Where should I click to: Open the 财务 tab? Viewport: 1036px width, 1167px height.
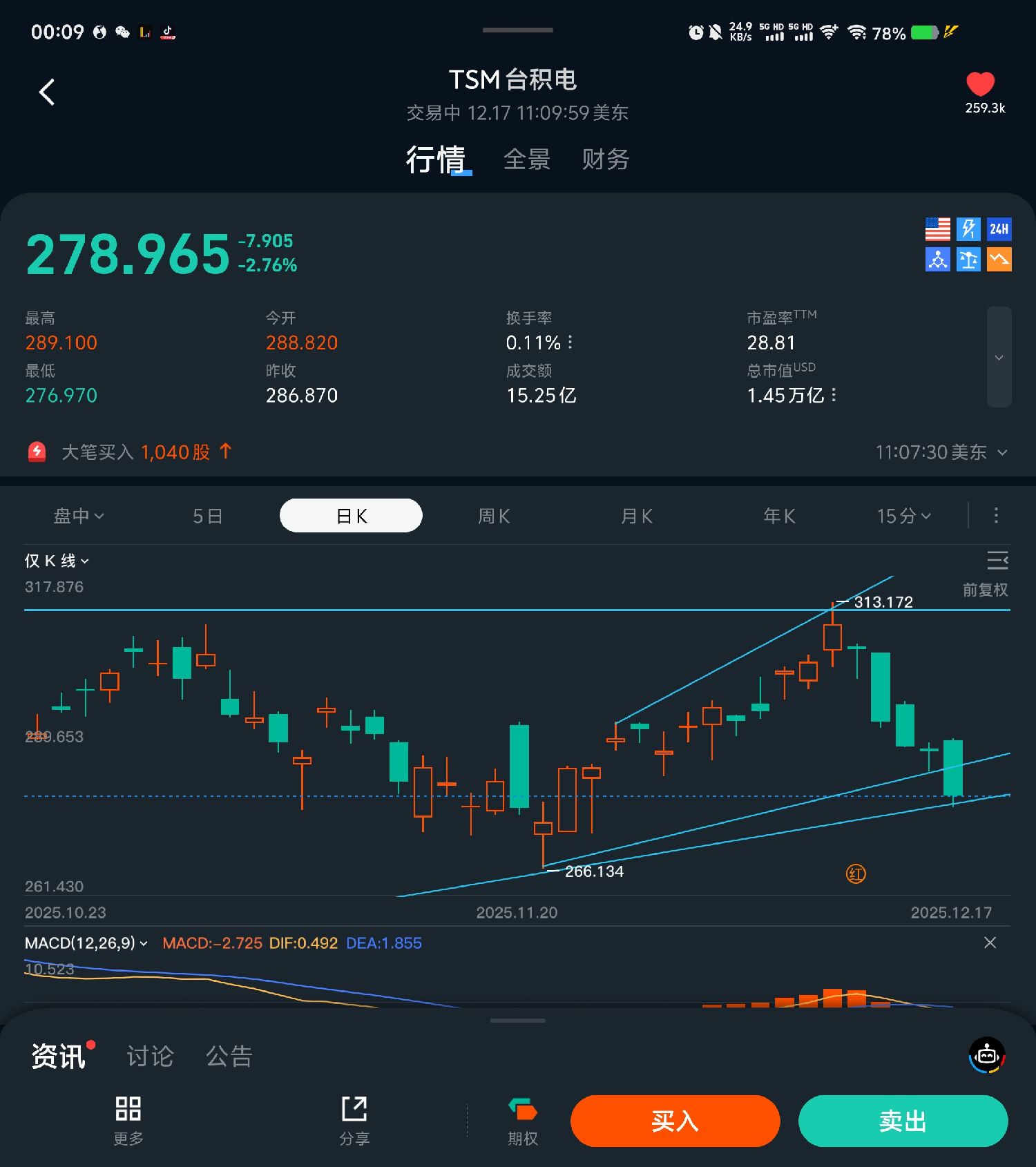pyautogui.click(x=605, y=160)
